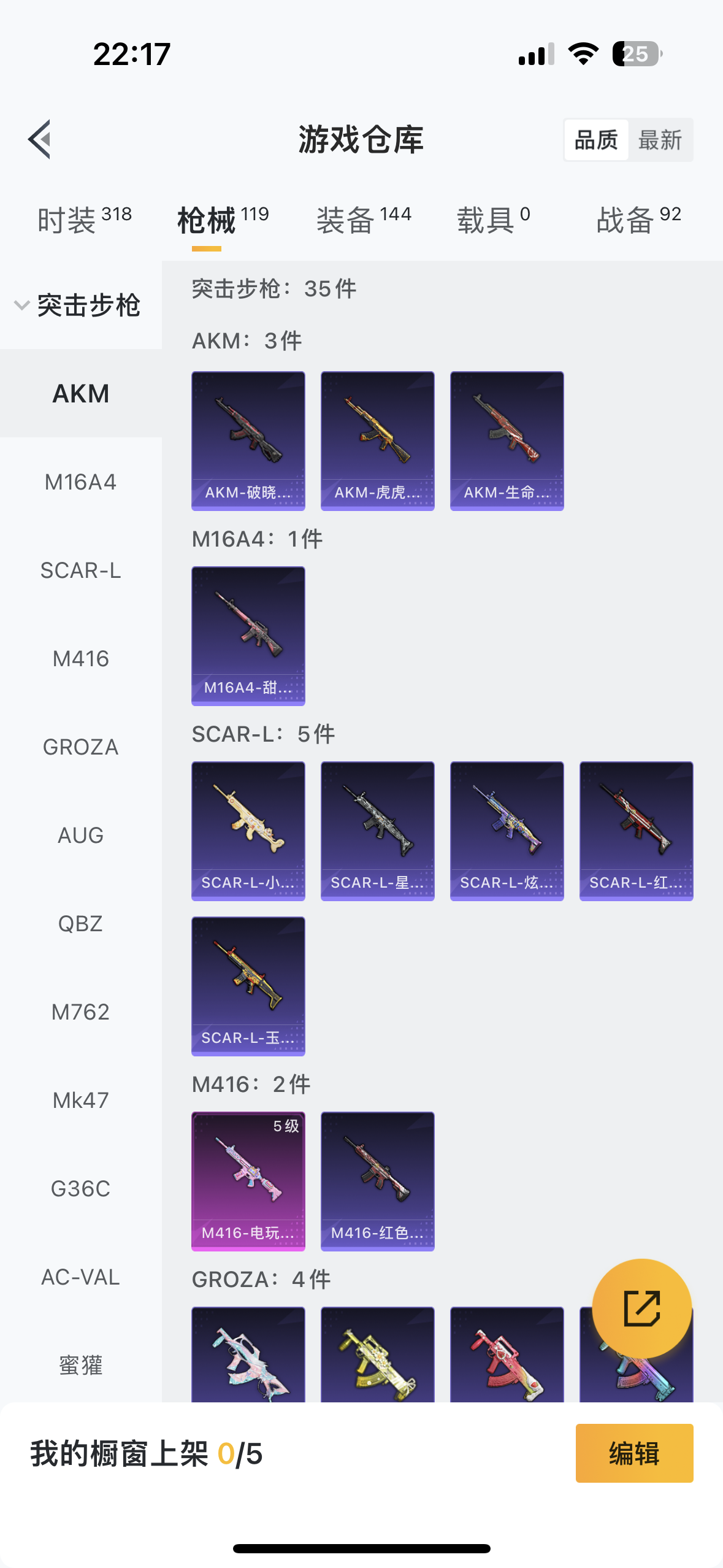Jump to GROZA in the sidebar
The width and height of the screenshot is (723, 1568).
pos(80,747)
